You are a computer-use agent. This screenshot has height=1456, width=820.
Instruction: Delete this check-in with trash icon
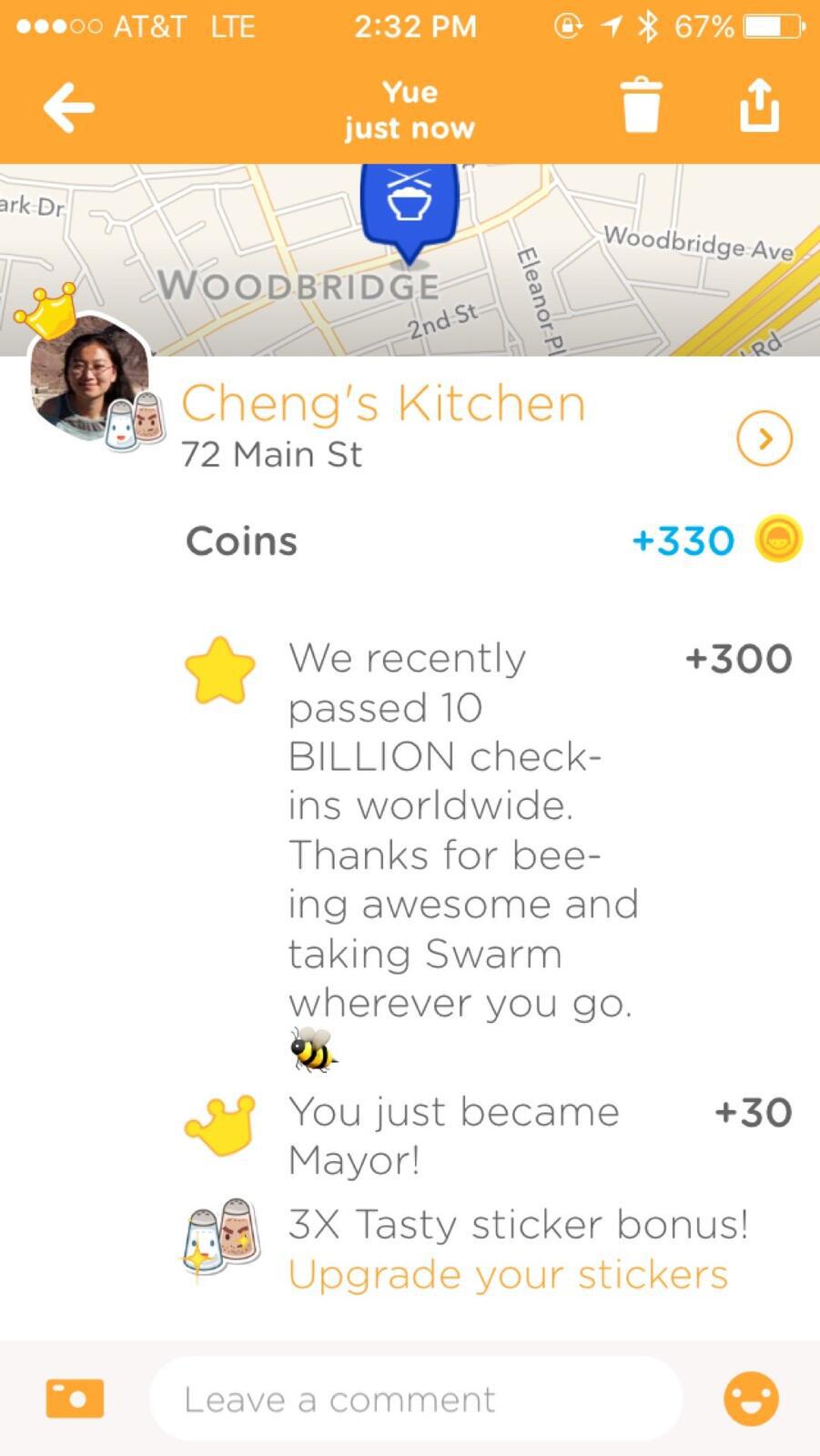pos(641,106)
